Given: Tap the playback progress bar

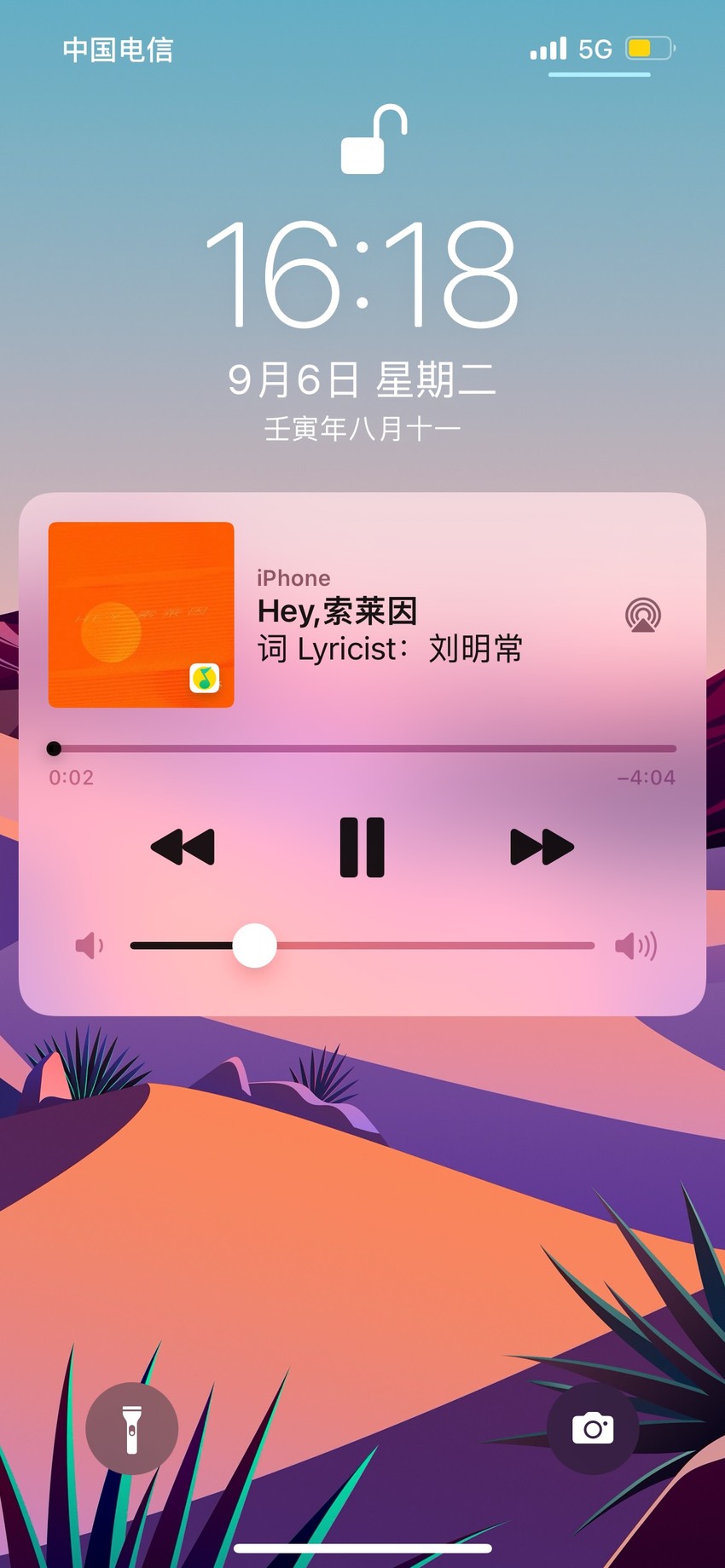Looking at the screenshot, I should pos(362,749).
